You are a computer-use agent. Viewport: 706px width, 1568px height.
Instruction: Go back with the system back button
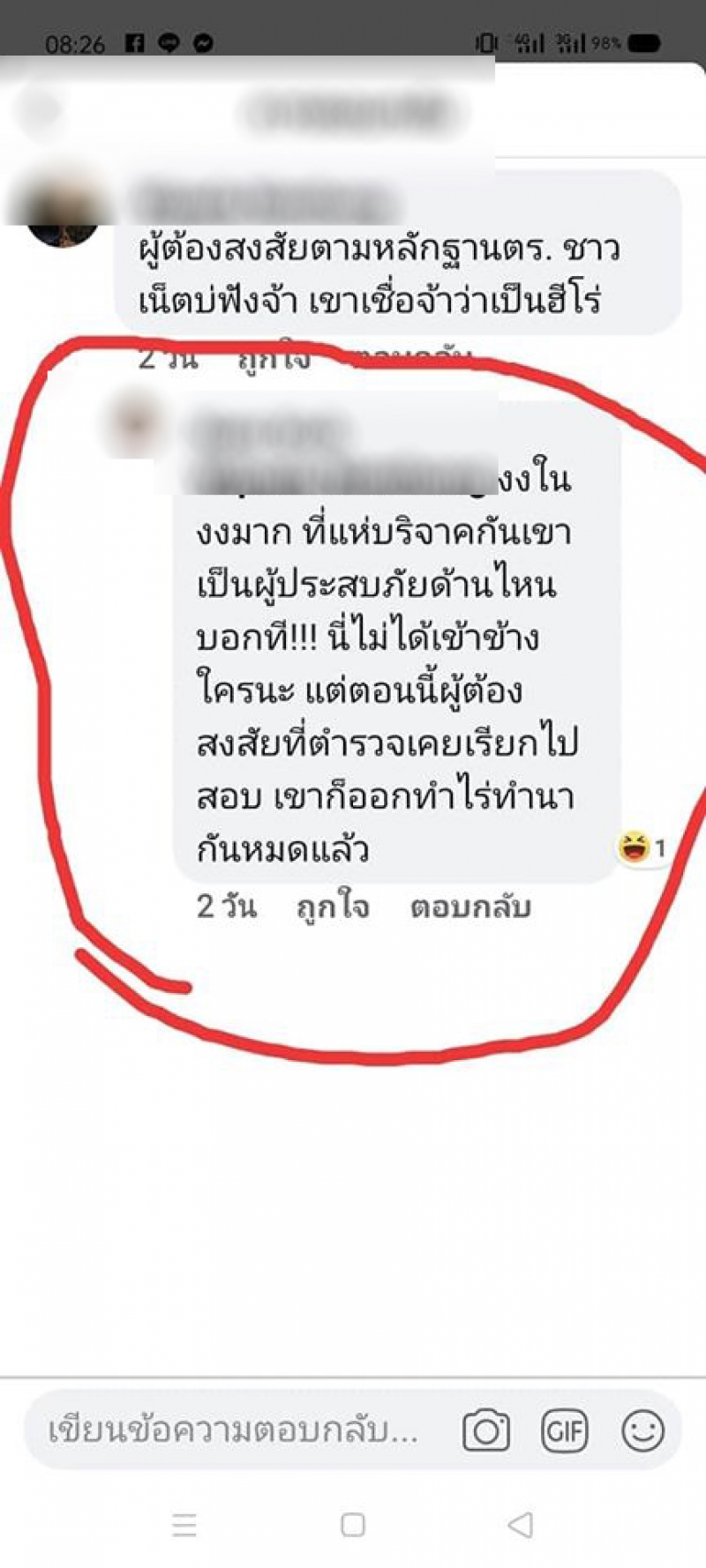coord(521,1524)
